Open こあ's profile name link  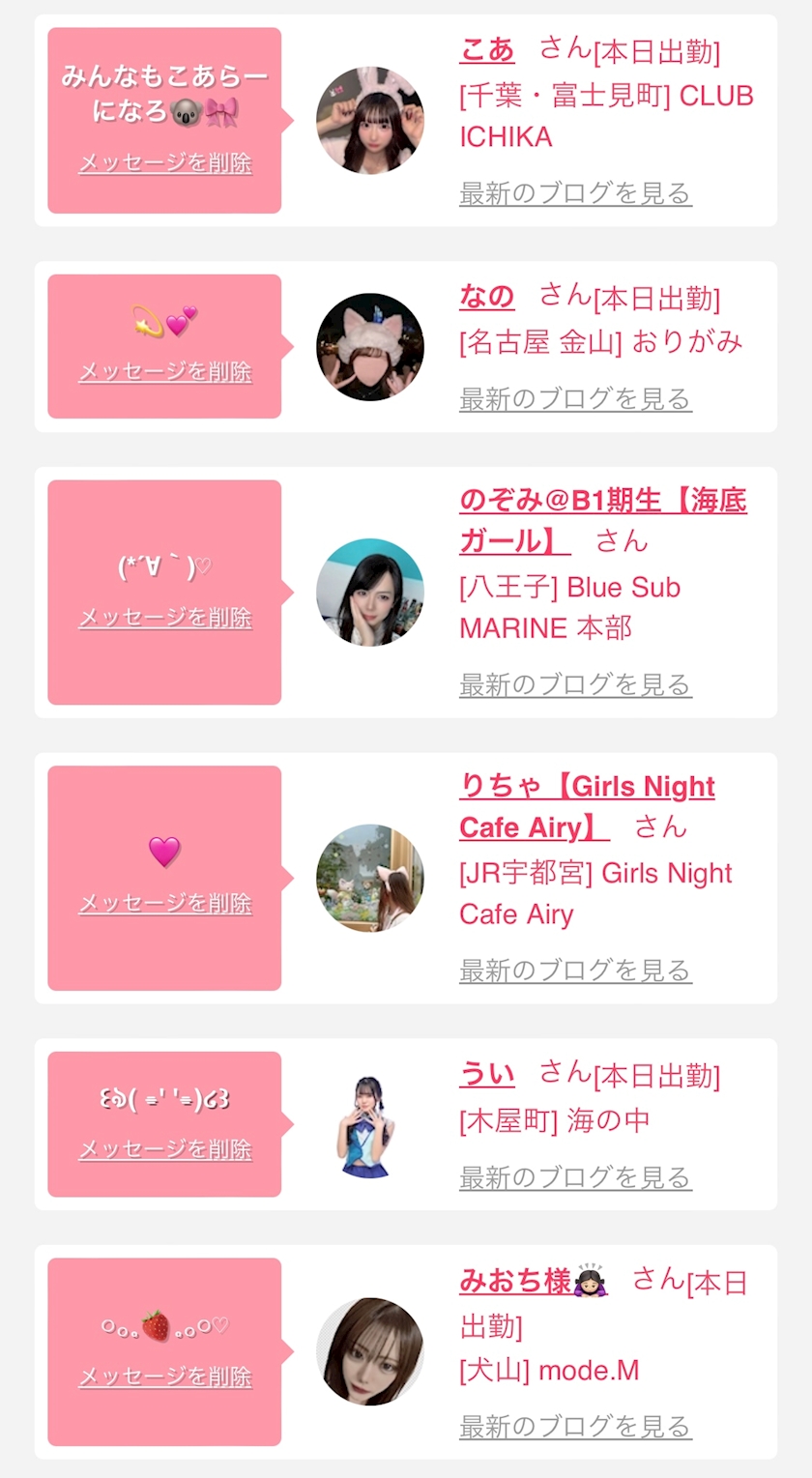click(487, 49)
